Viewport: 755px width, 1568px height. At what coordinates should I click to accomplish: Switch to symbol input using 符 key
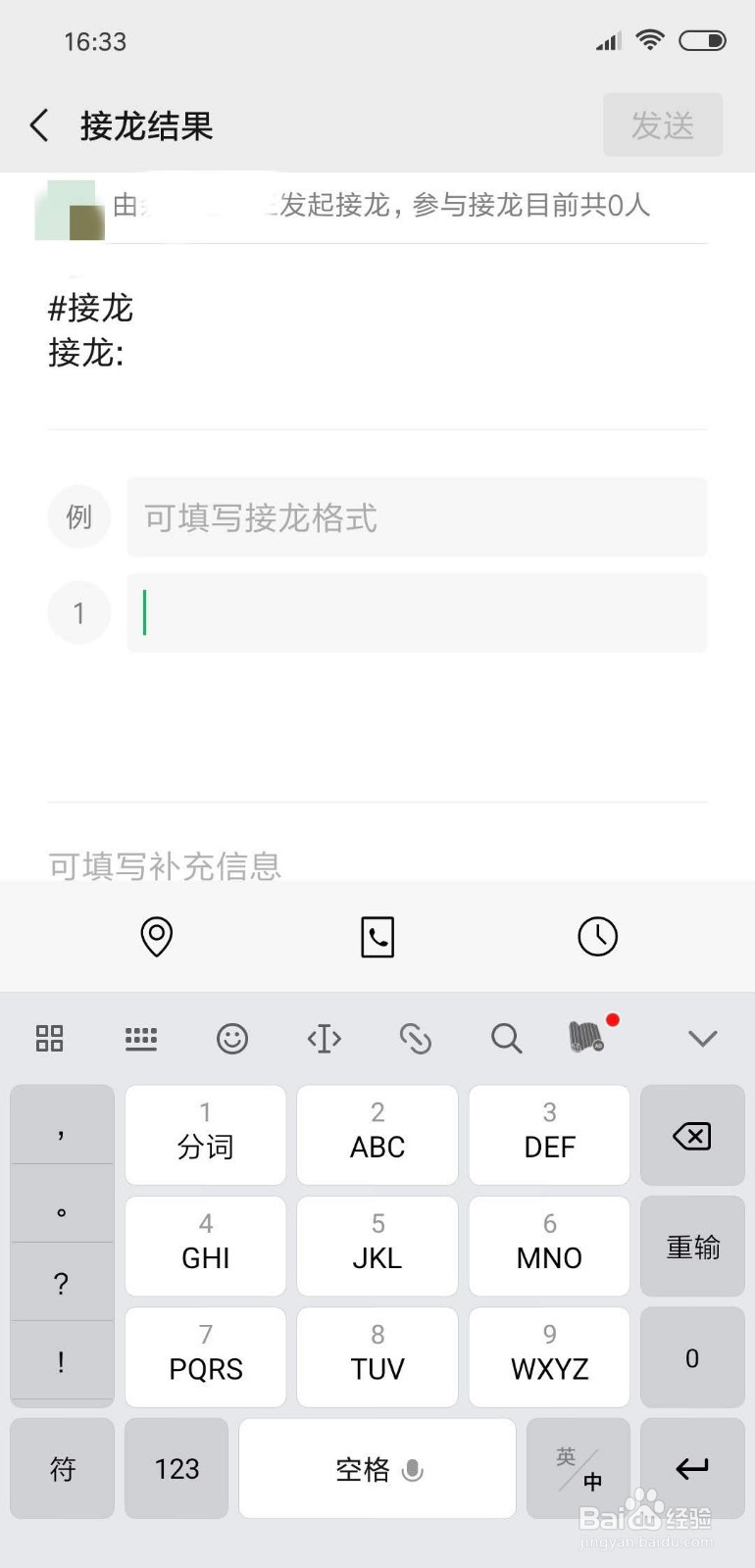(x=62, y=1468)
